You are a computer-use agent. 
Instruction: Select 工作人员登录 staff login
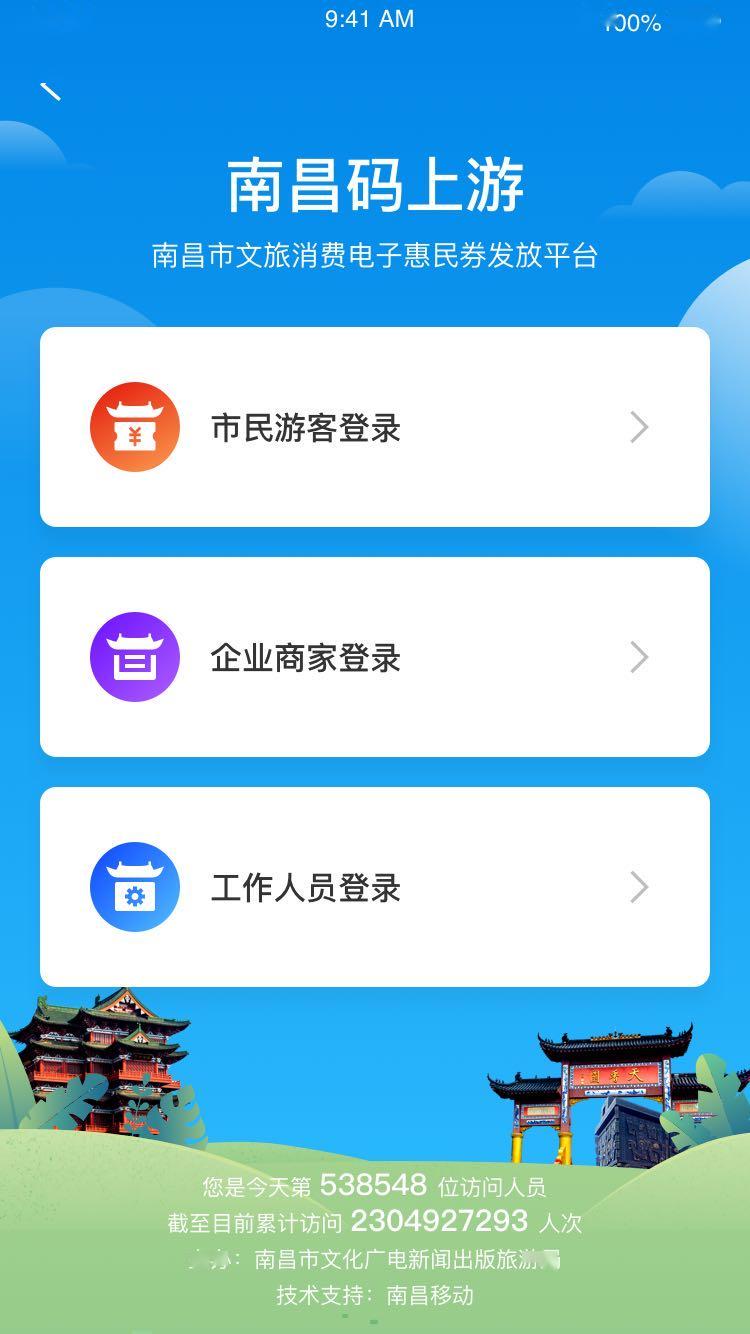(375, 887)
